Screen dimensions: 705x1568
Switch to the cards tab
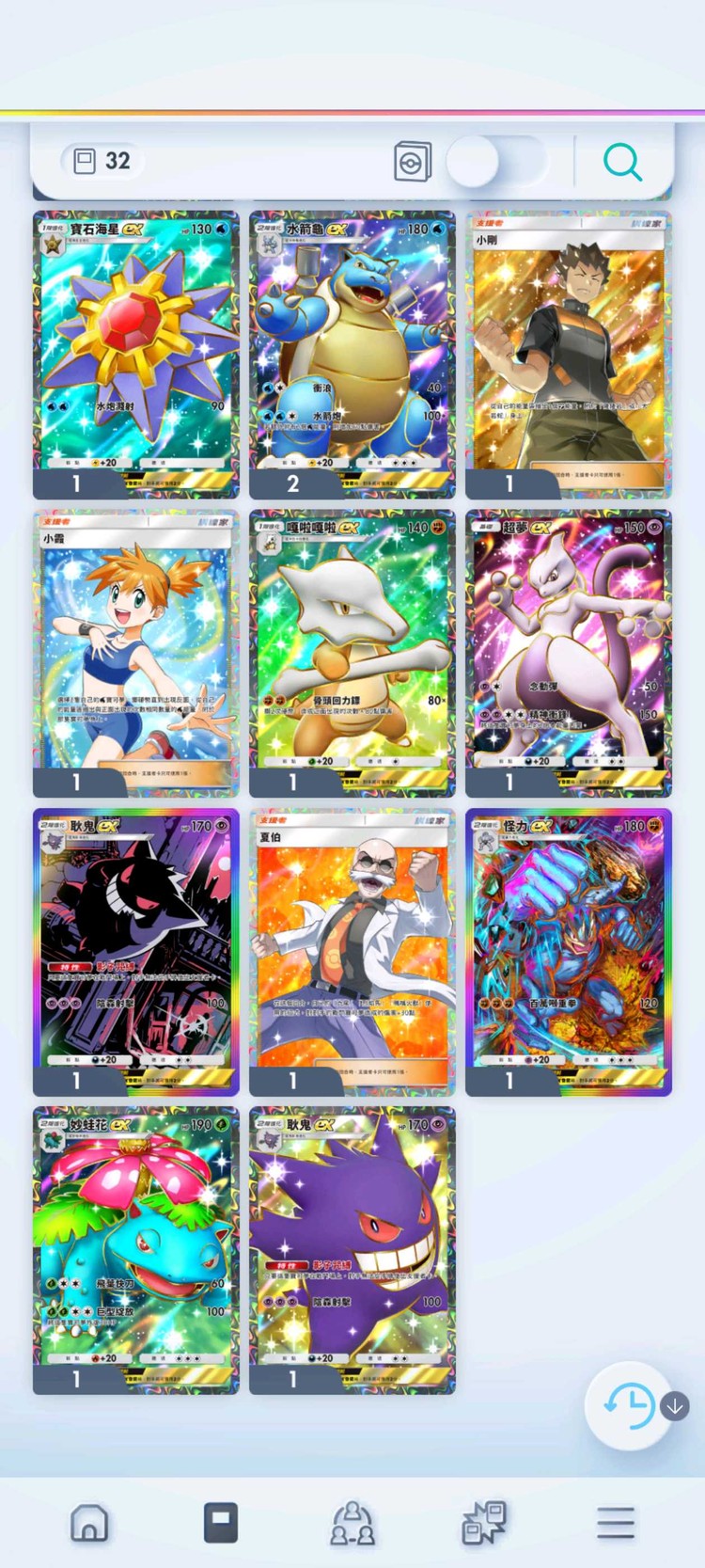click(221, 1522)
